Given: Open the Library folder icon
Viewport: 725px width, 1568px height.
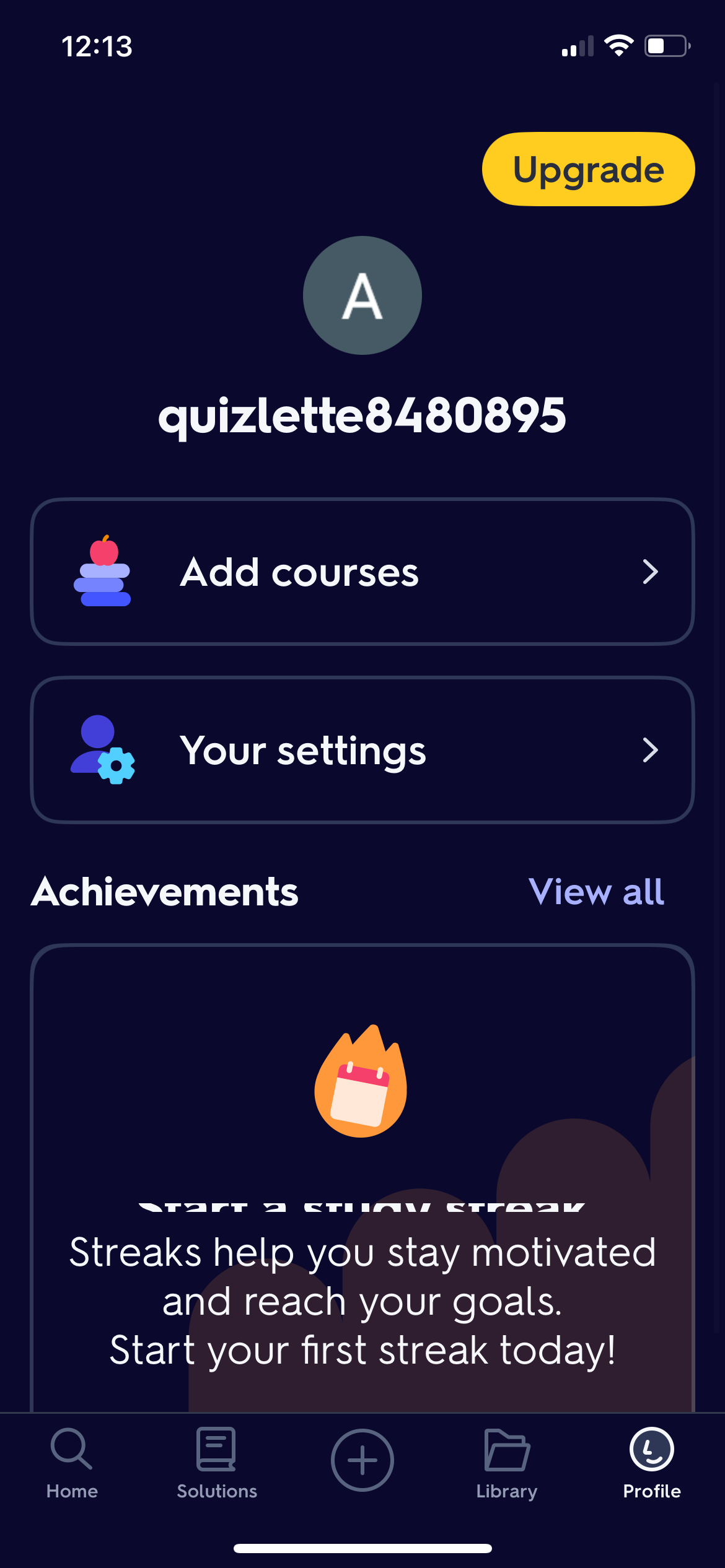Looking at the screenshot, I should (x=506, y=1453).
